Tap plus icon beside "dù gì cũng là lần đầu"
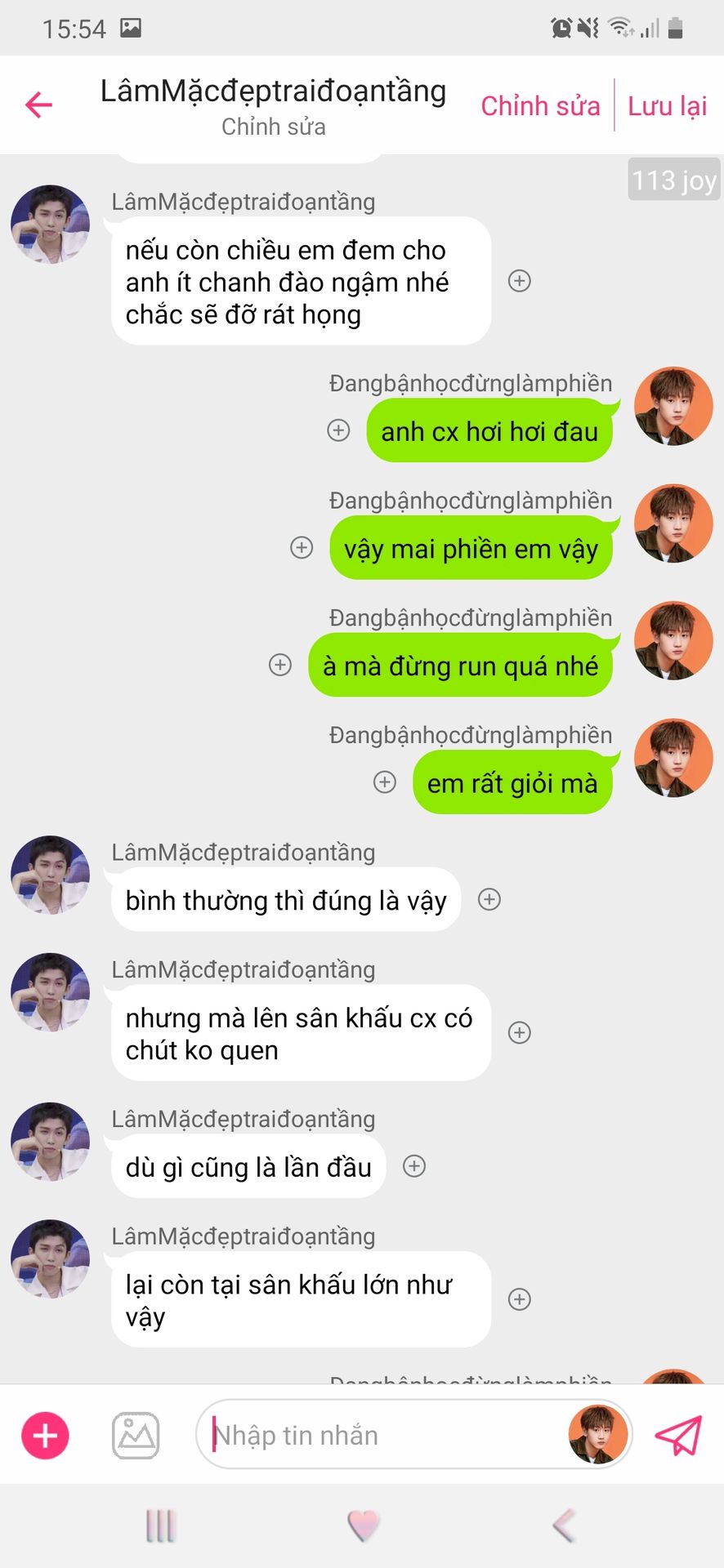 [414, 1166]
